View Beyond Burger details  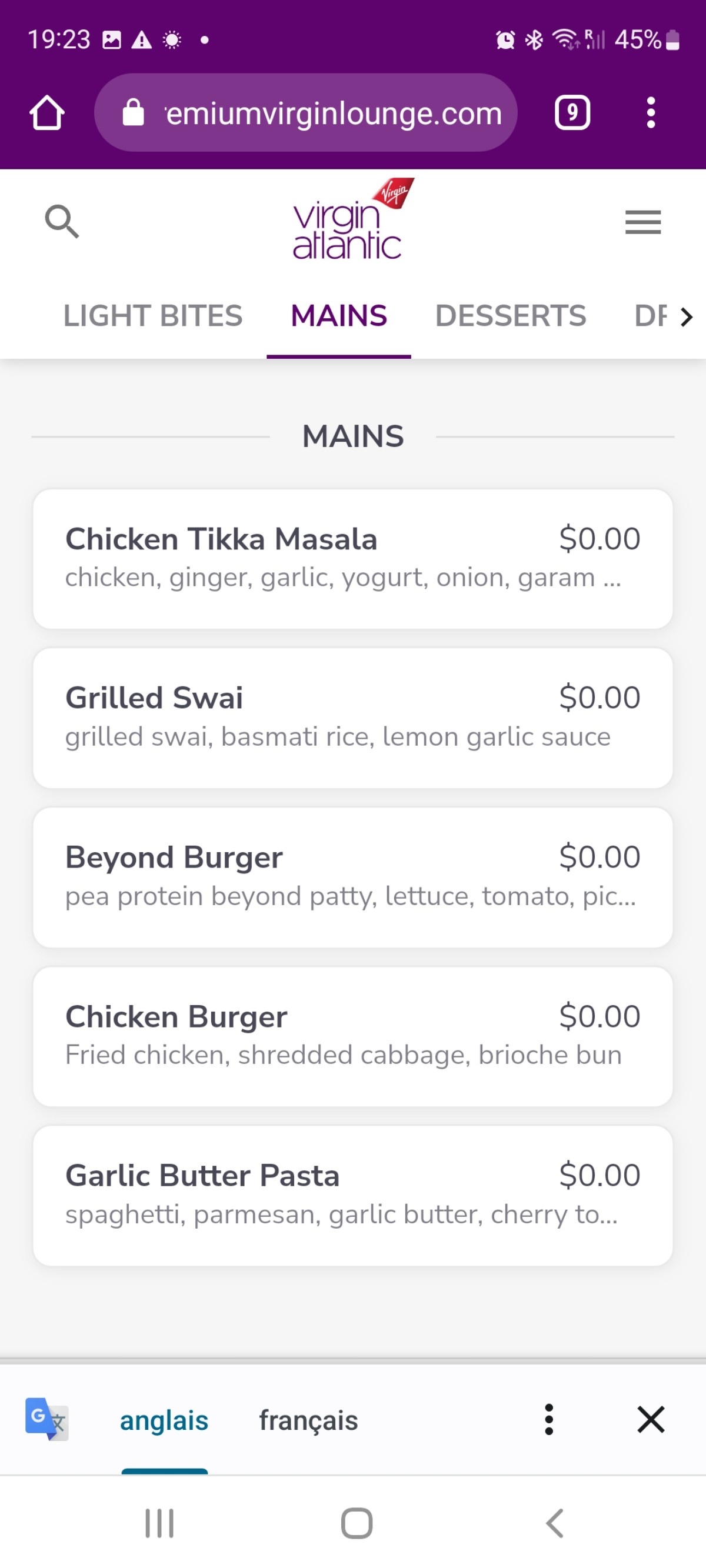point(352,877)
